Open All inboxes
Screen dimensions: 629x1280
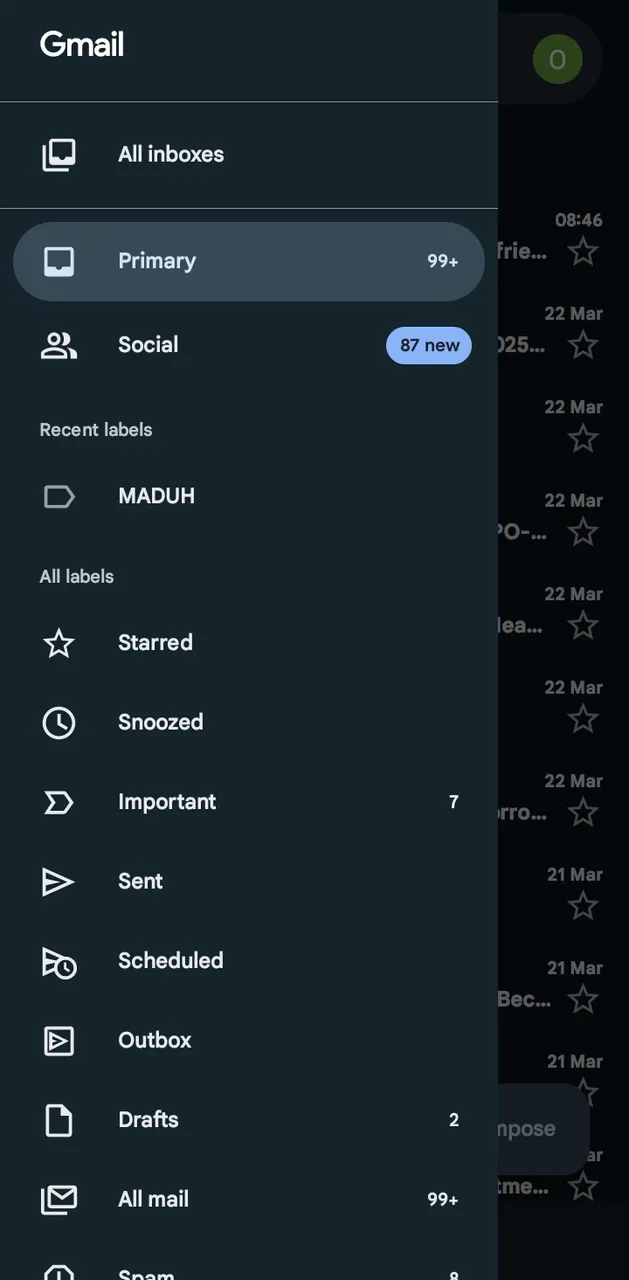[249, 155]
